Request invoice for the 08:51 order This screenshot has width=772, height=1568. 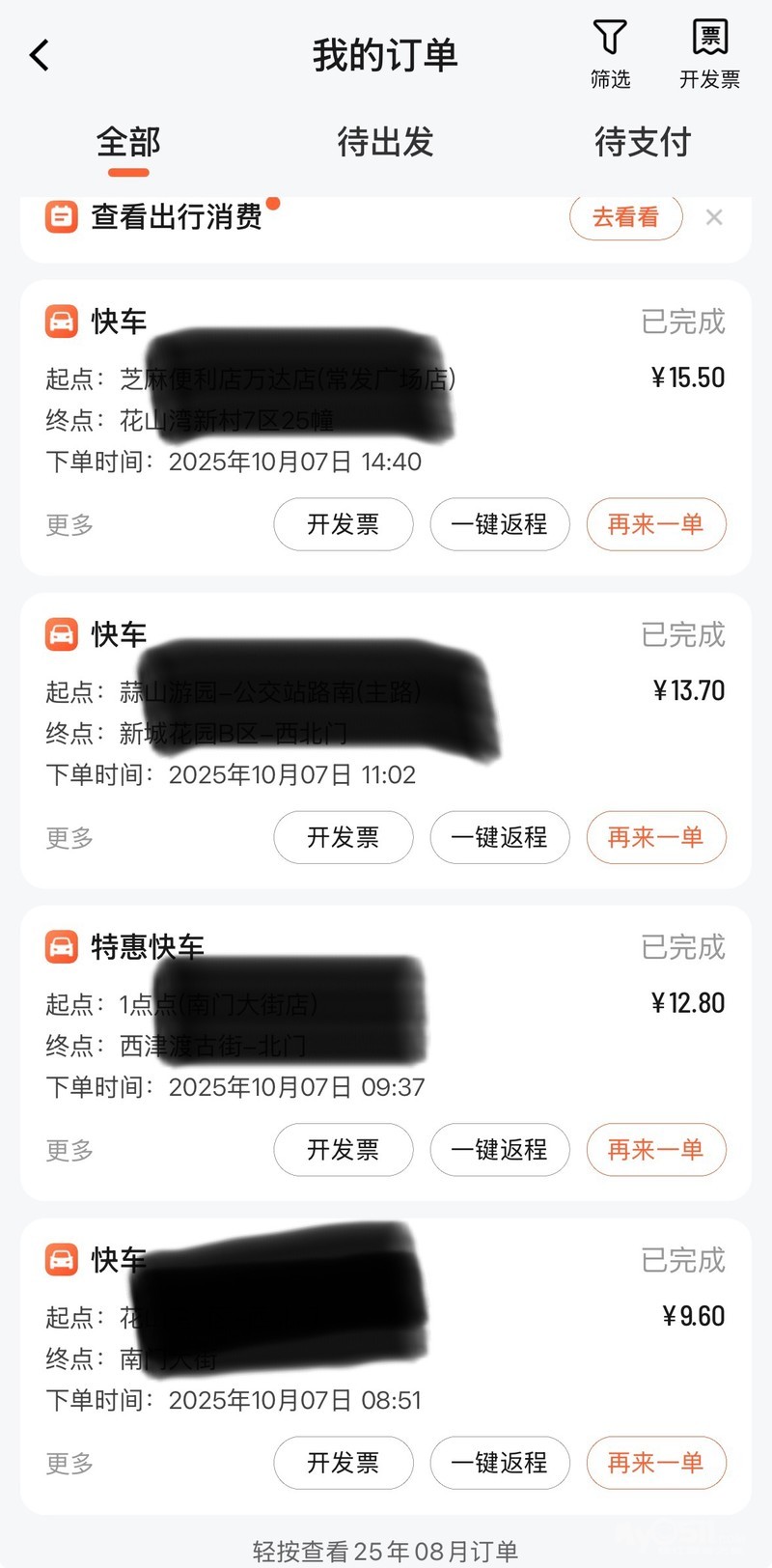point(344,1463)
